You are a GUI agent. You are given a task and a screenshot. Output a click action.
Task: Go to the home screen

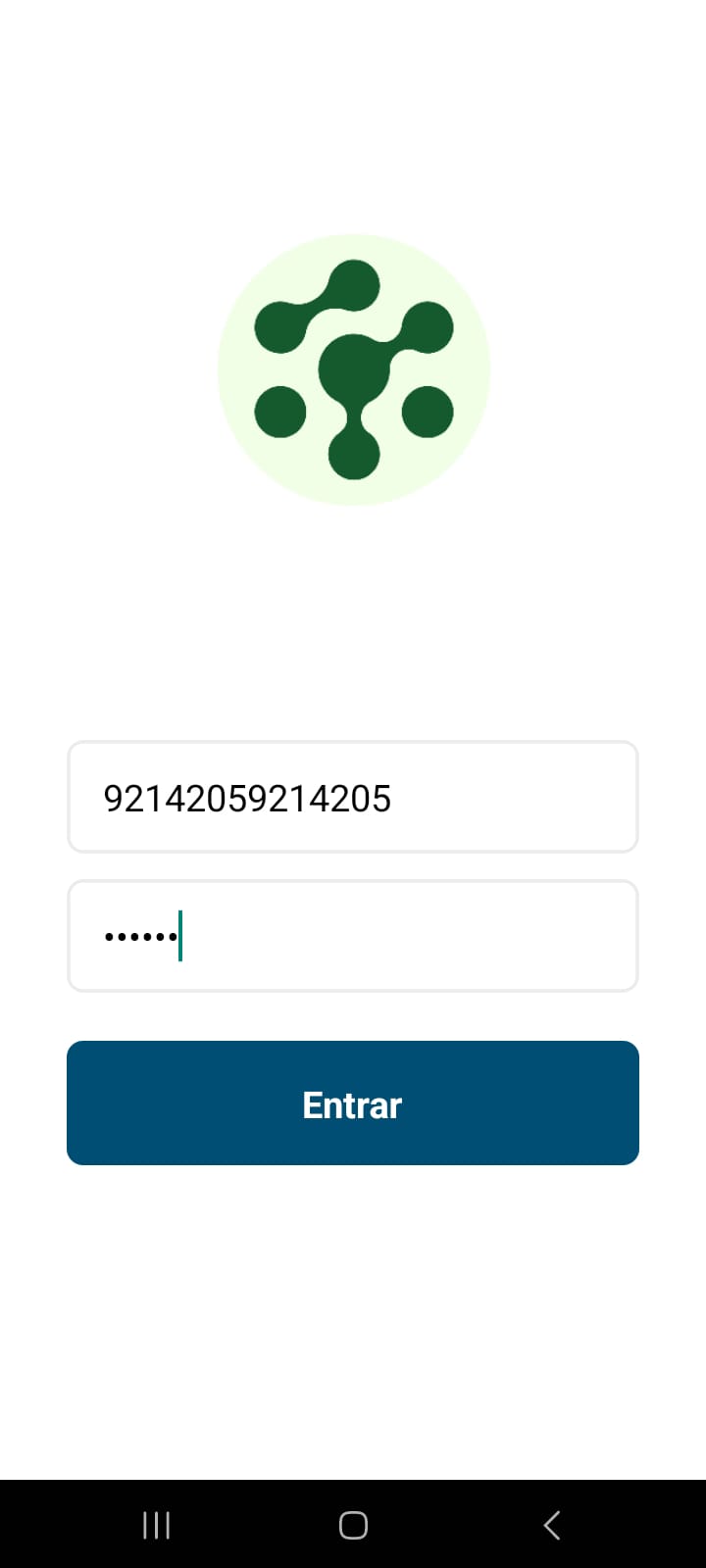353,1525
